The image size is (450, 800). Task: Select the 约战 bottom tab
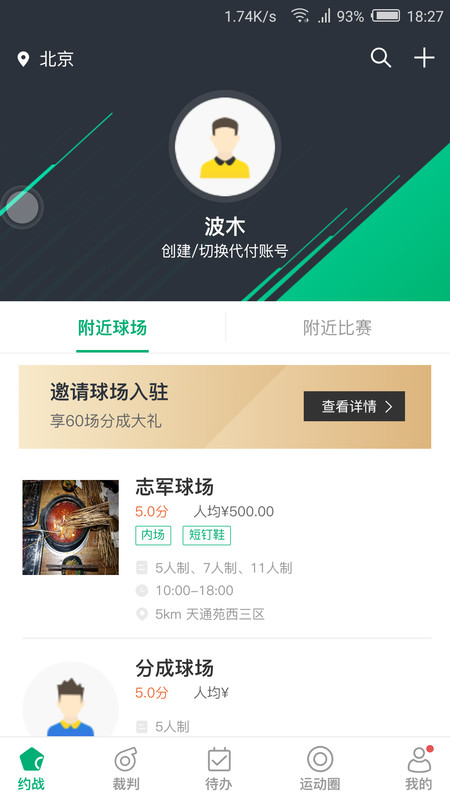[x=32, y=769]
